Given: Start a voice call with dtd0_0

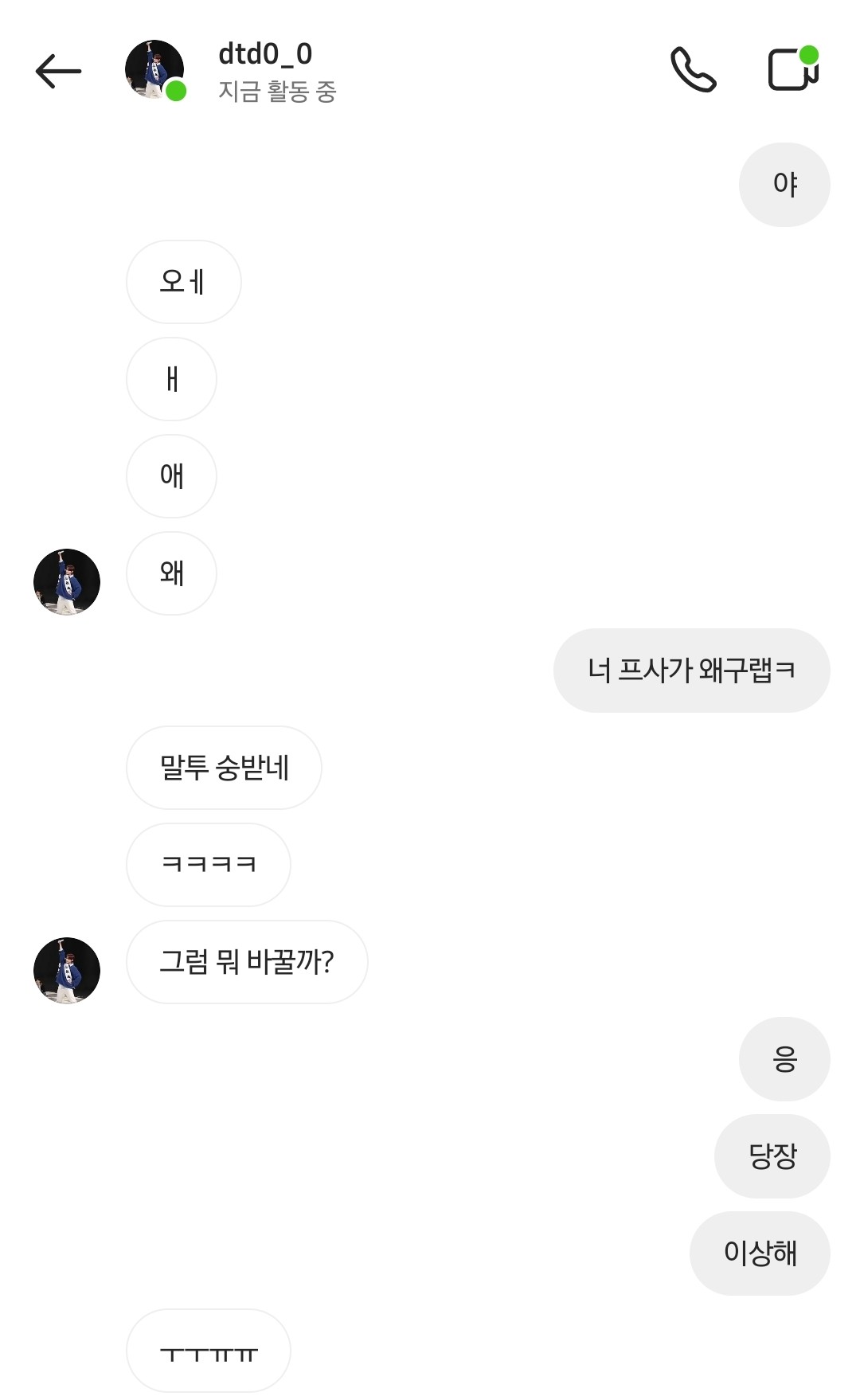Looking at the screenshot, I should [693, 70].
